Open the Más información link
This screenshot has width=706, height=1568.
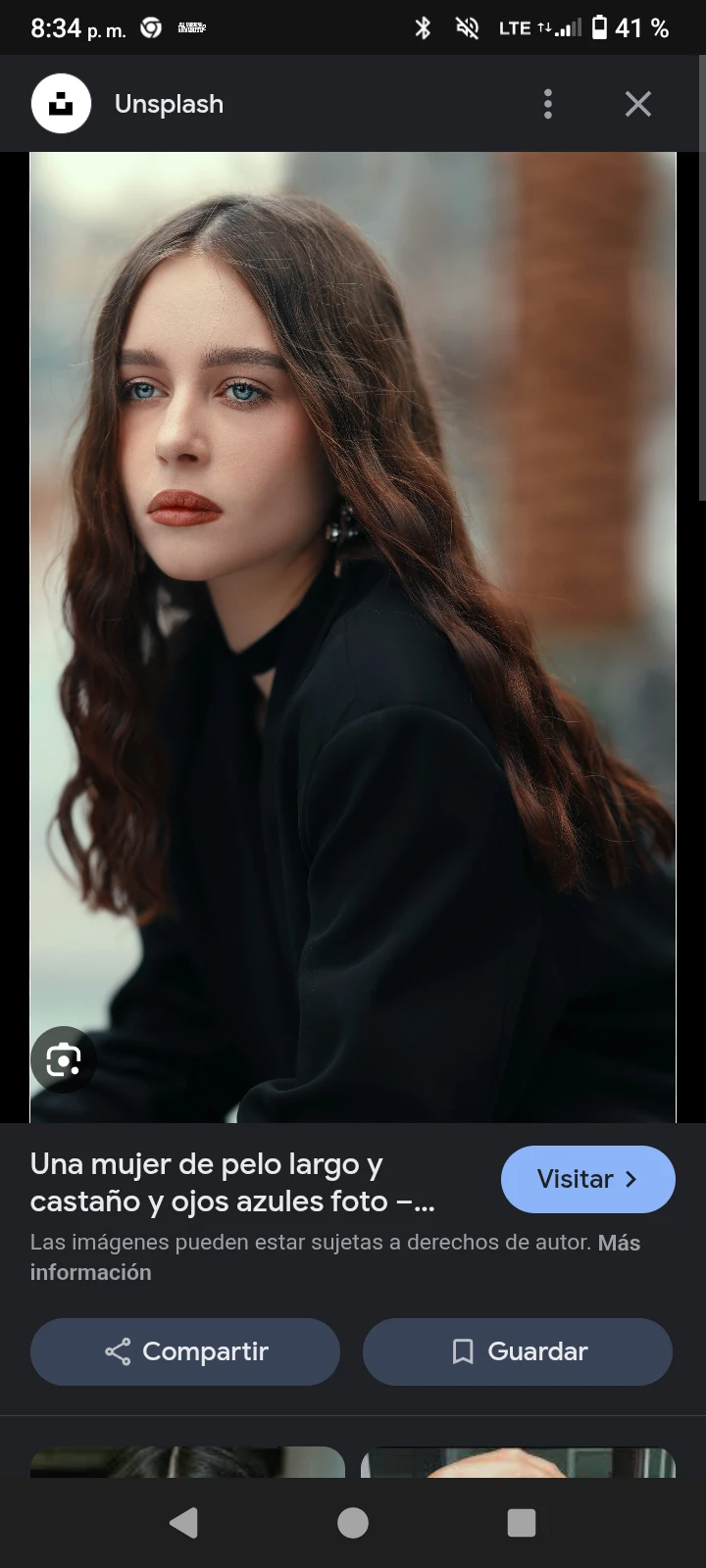[619, 1243]
